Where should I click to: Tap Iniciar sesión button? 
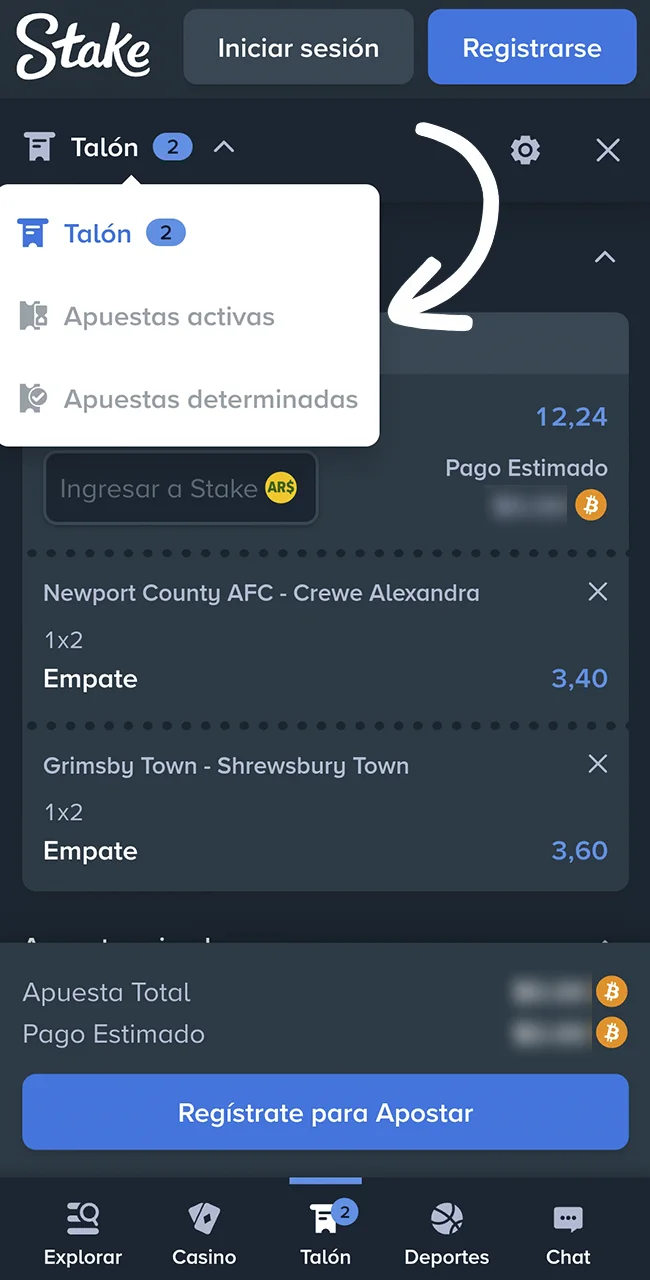tap(298, 48)
